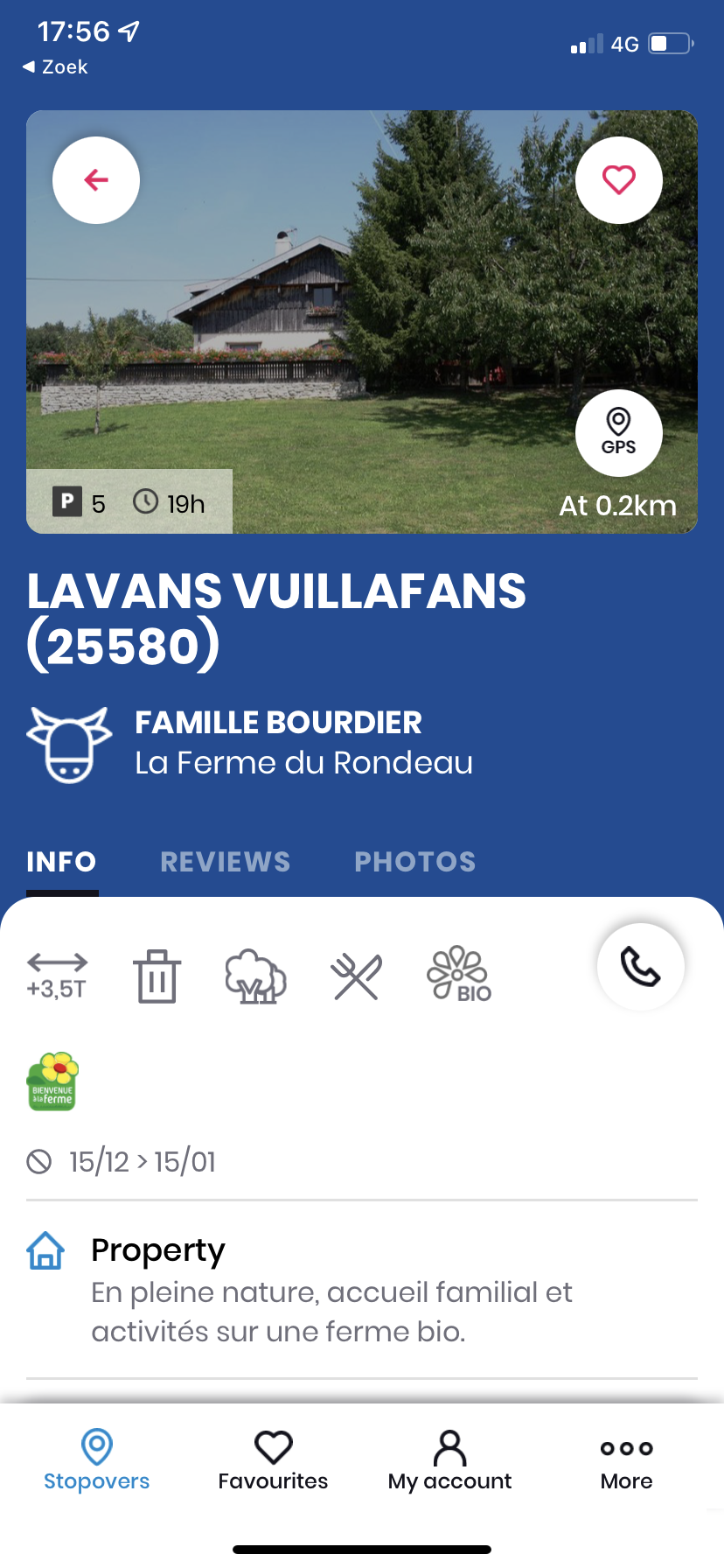This screenshot has width=724, height=1568.
Task: Return to Zoek app via status bar
Action: [55, 67]
